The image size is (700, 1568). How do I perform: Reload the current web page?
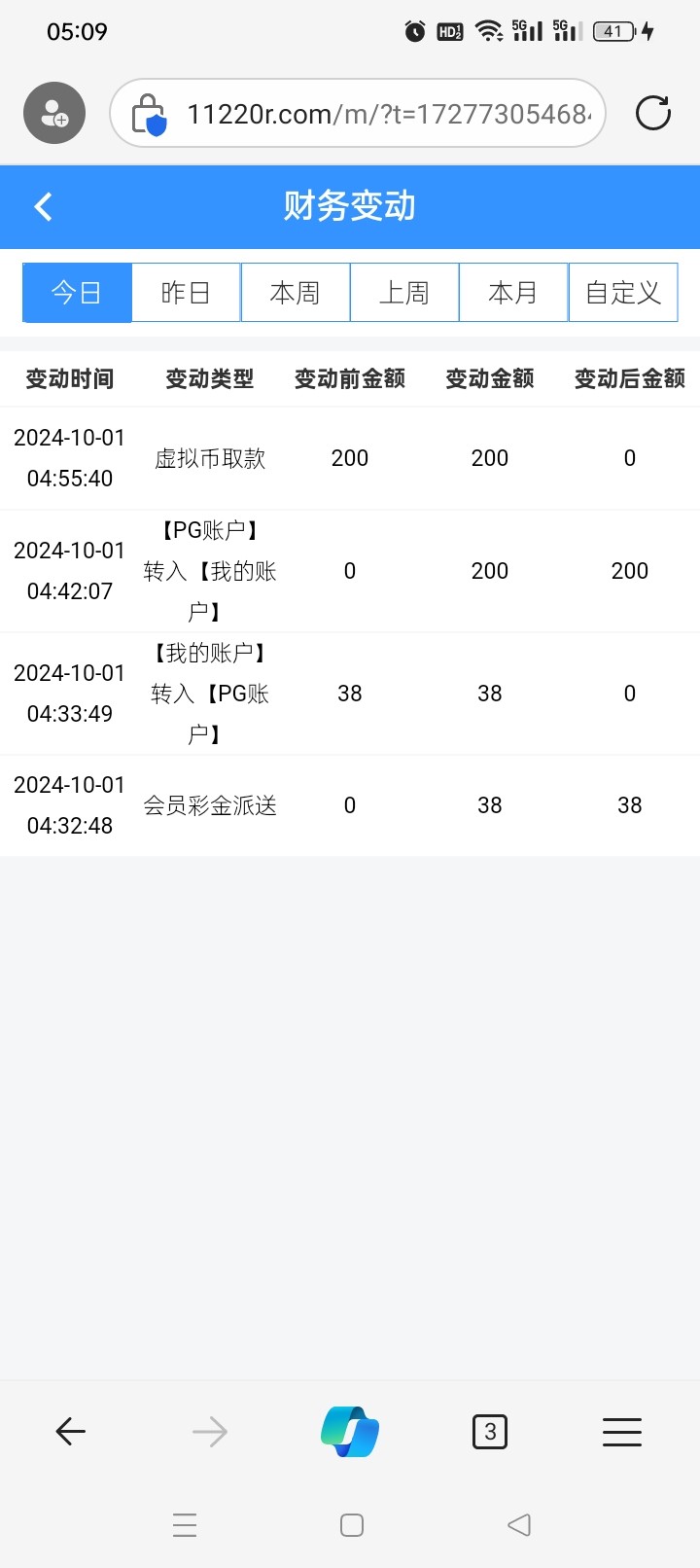pyautogui.click(x=653, y=114)
